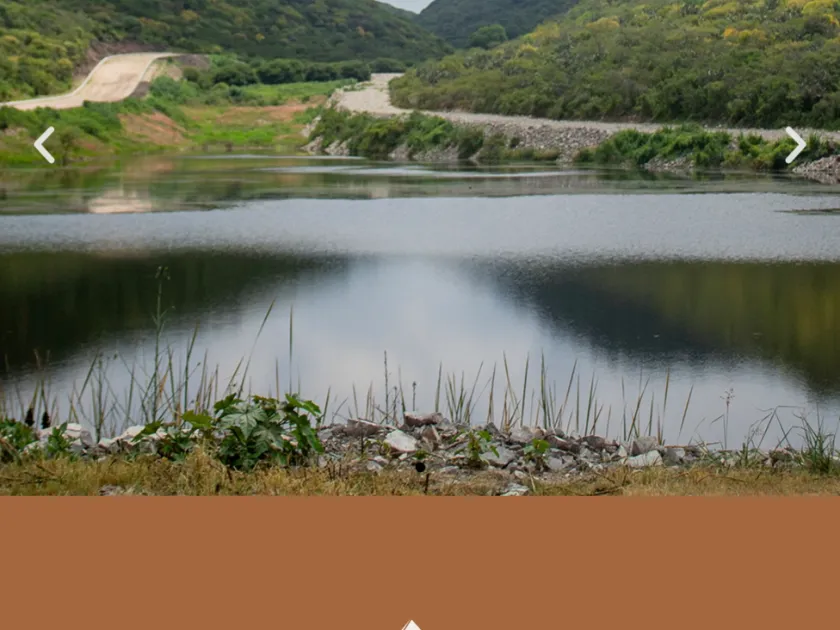Image resolution: width=840 pixels, height=630 pixels.
Task: Advance to the next carousel photo
Action: coord(795,145)
